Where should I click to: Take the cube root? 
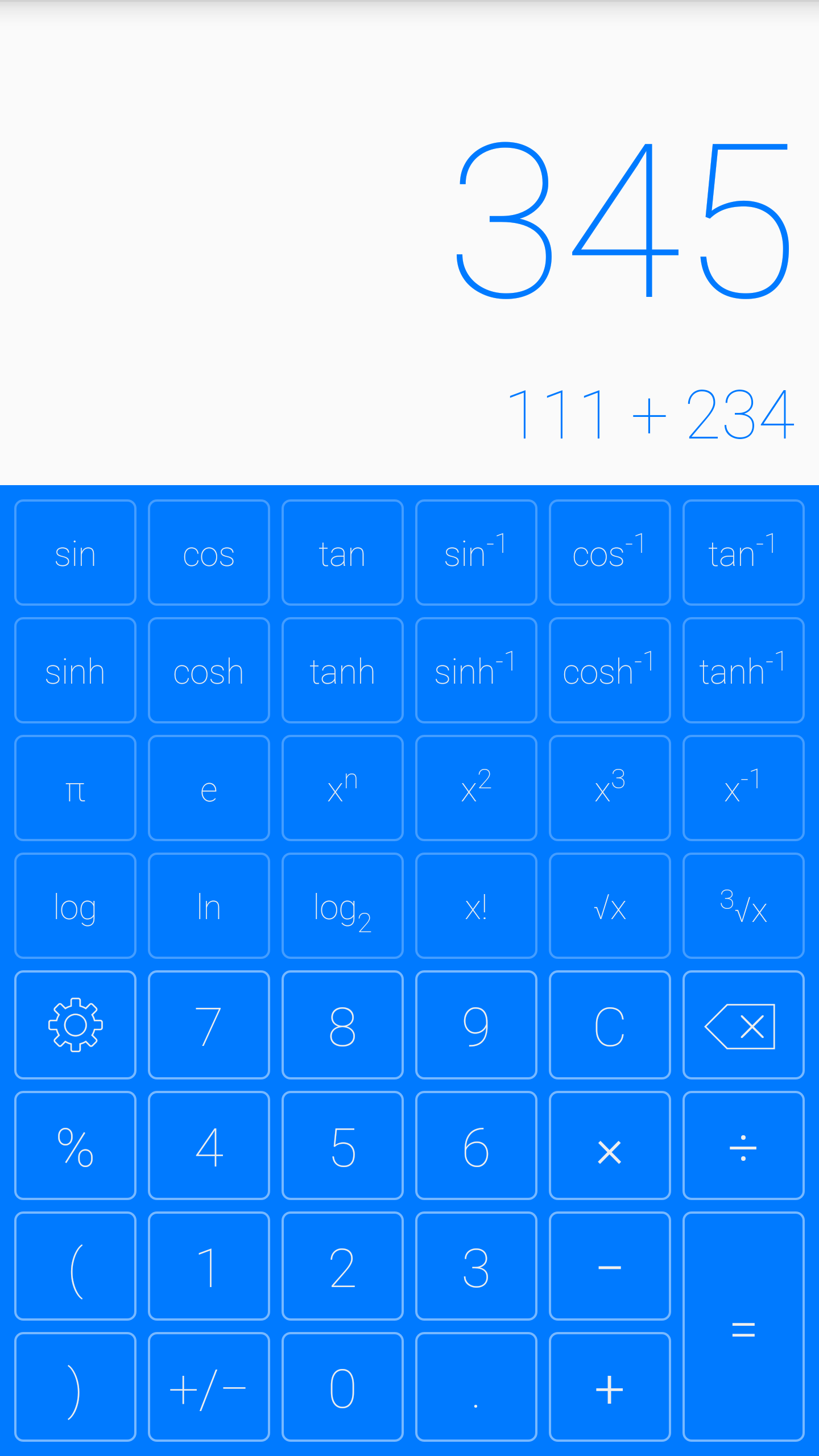743,905
